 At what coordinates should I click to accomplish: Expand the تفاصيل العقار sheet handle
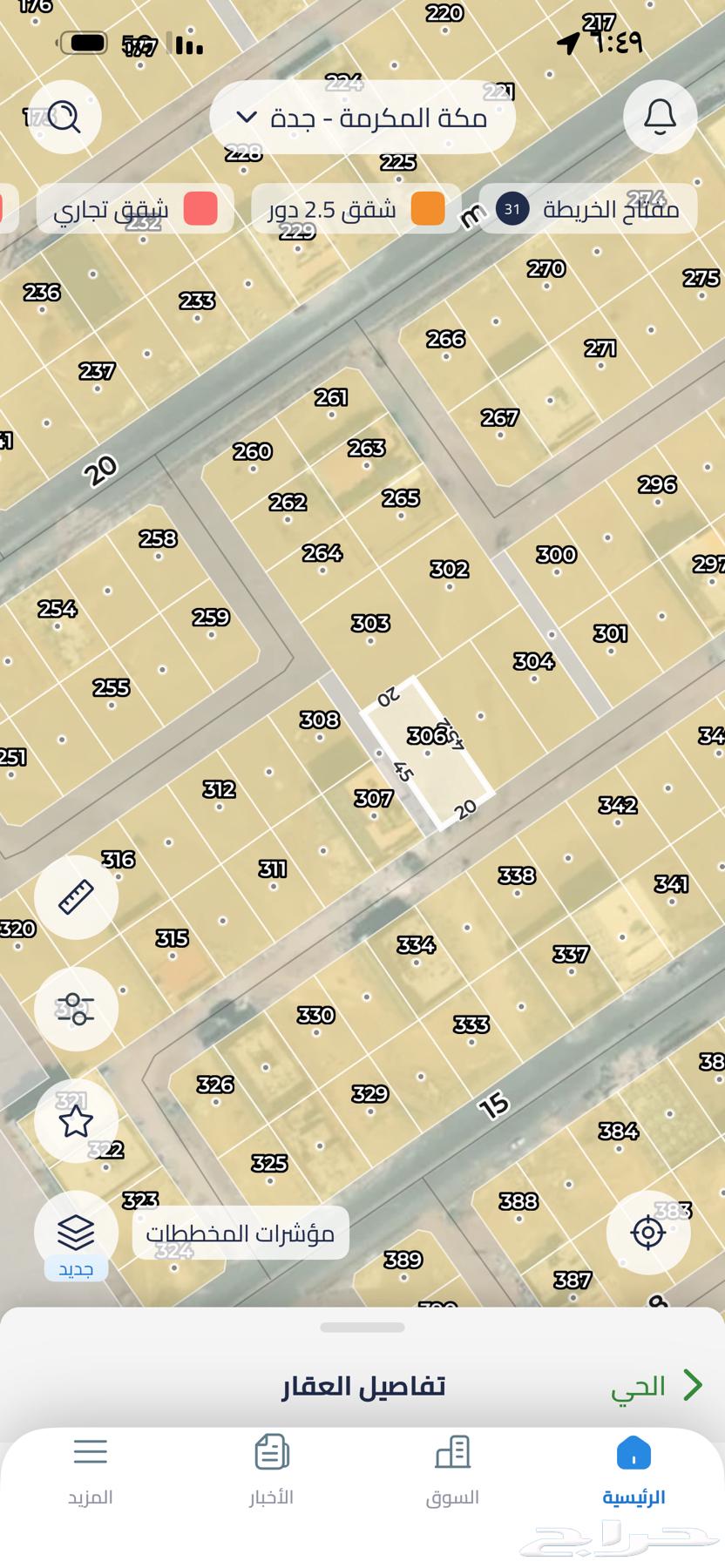coord(362,1328)
